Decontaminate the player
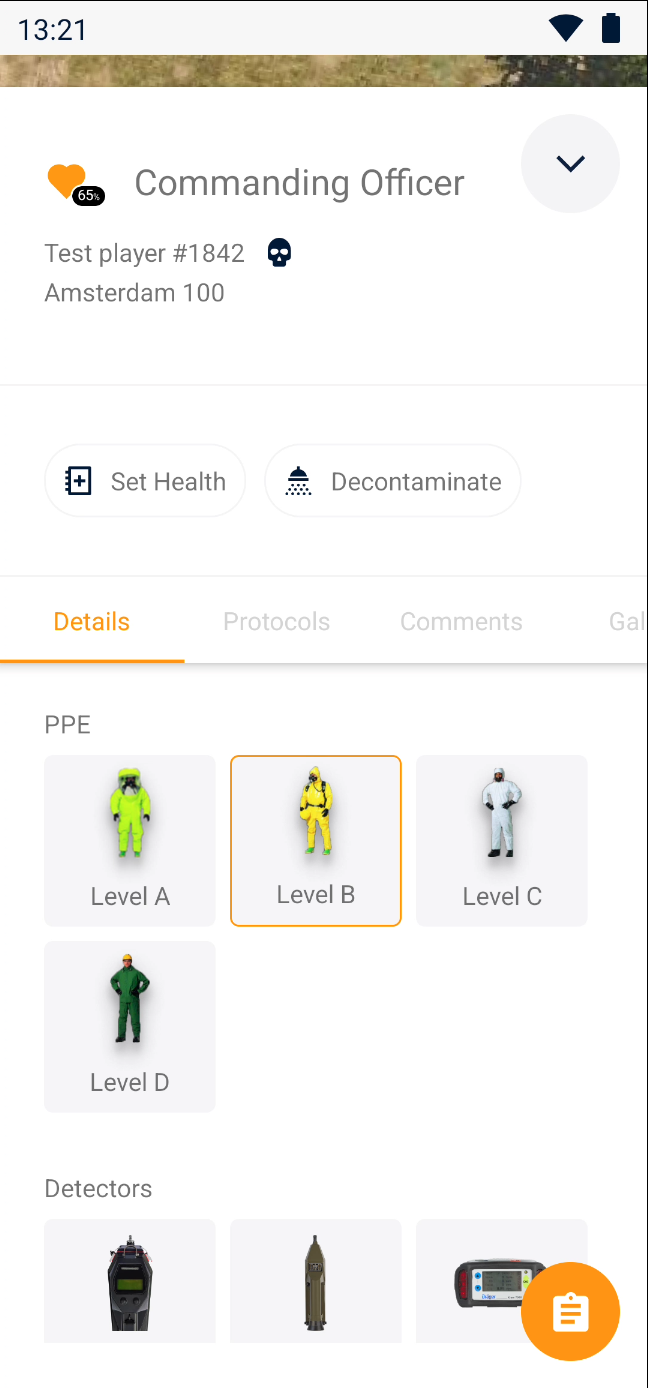Image resolution: width=648 pixels, height=1388 pixels. 392,481
